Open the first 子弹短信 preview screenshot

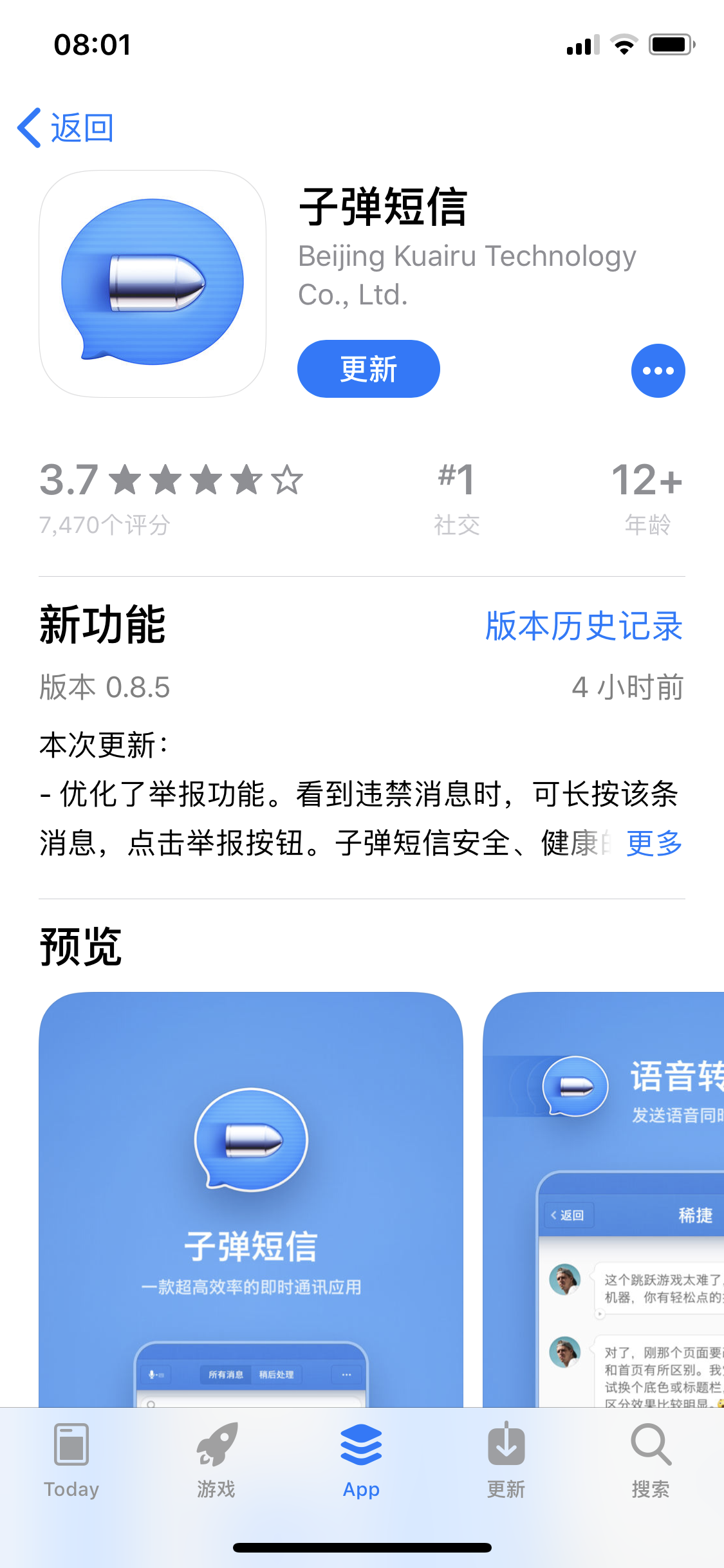(x=251, y=1197)
